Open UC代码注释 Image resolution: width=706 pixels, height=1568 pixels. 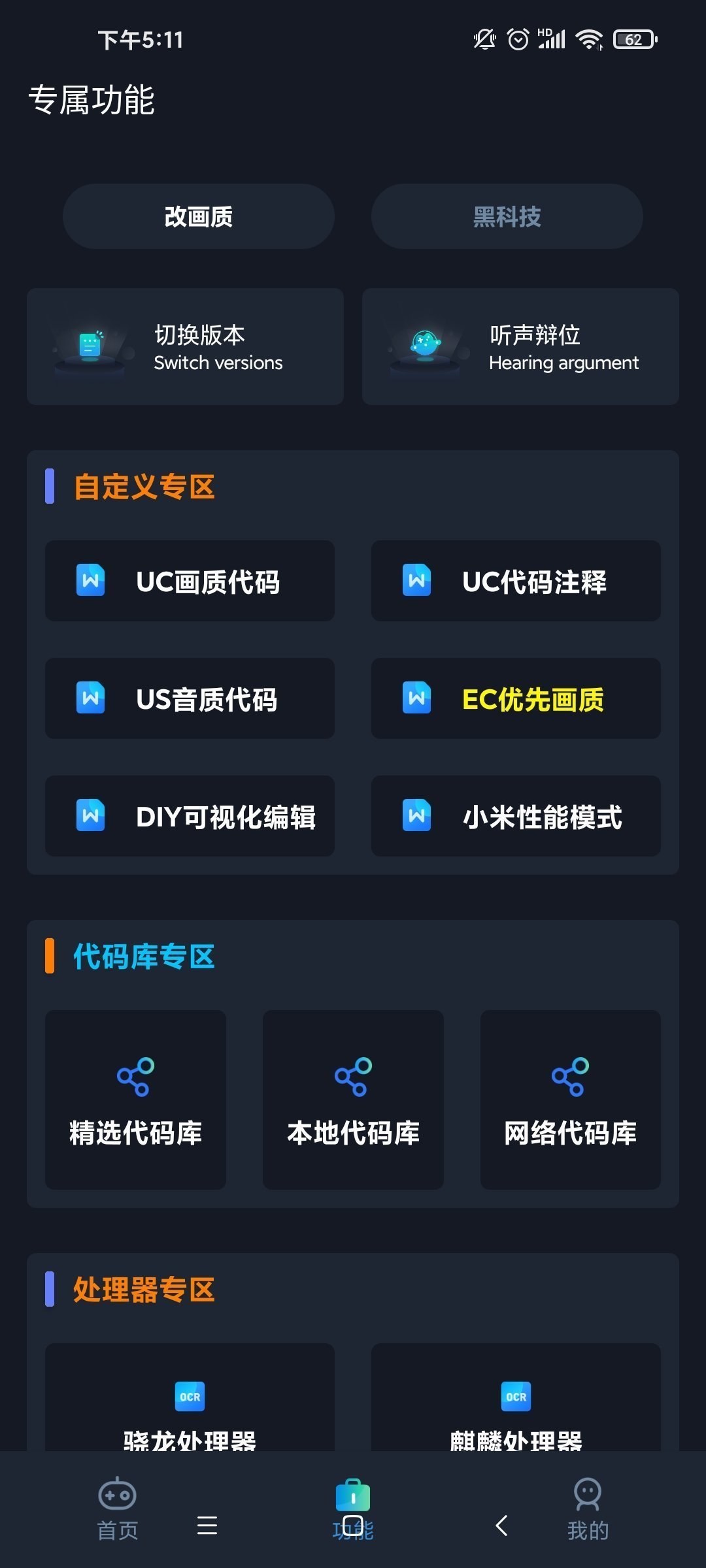[516, 581]
